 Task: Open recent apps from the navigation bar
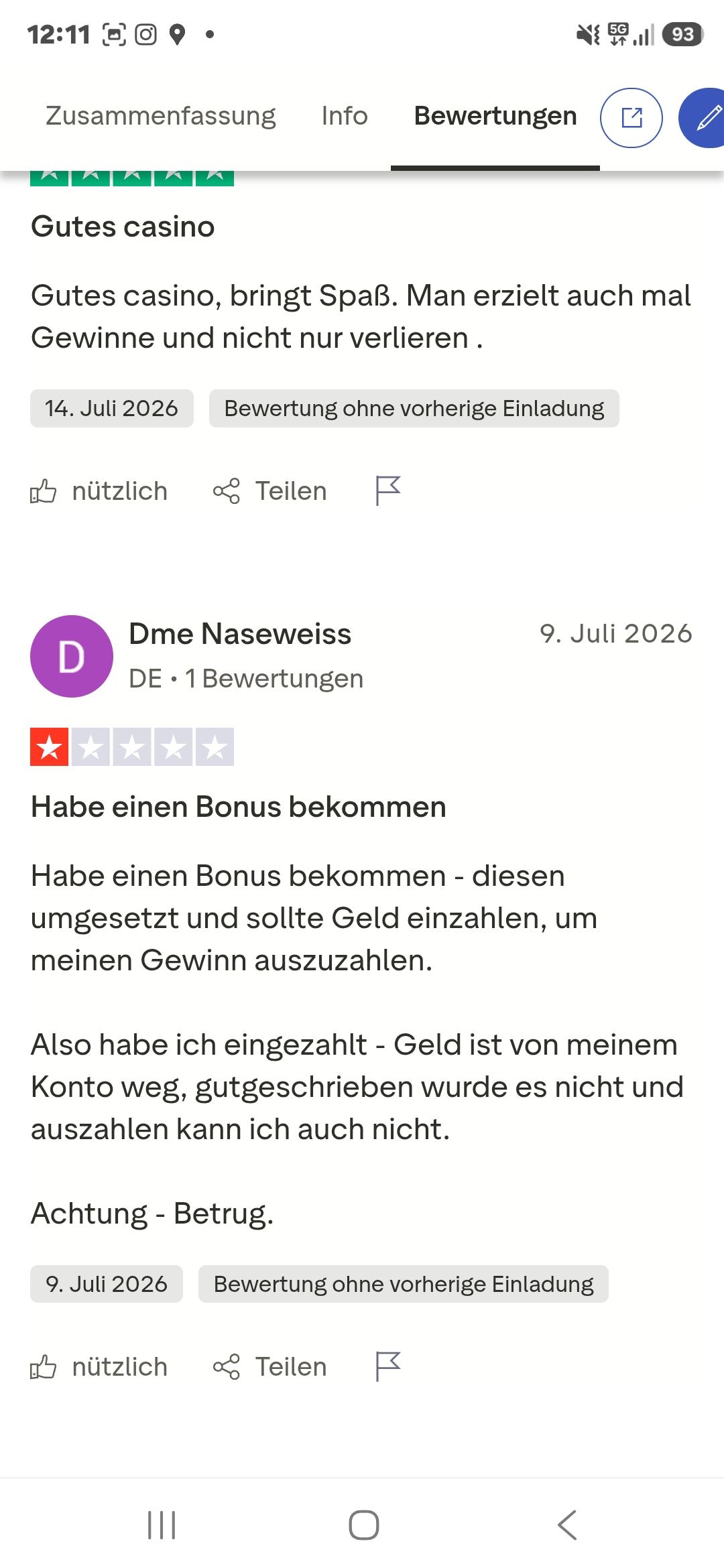162,1525
